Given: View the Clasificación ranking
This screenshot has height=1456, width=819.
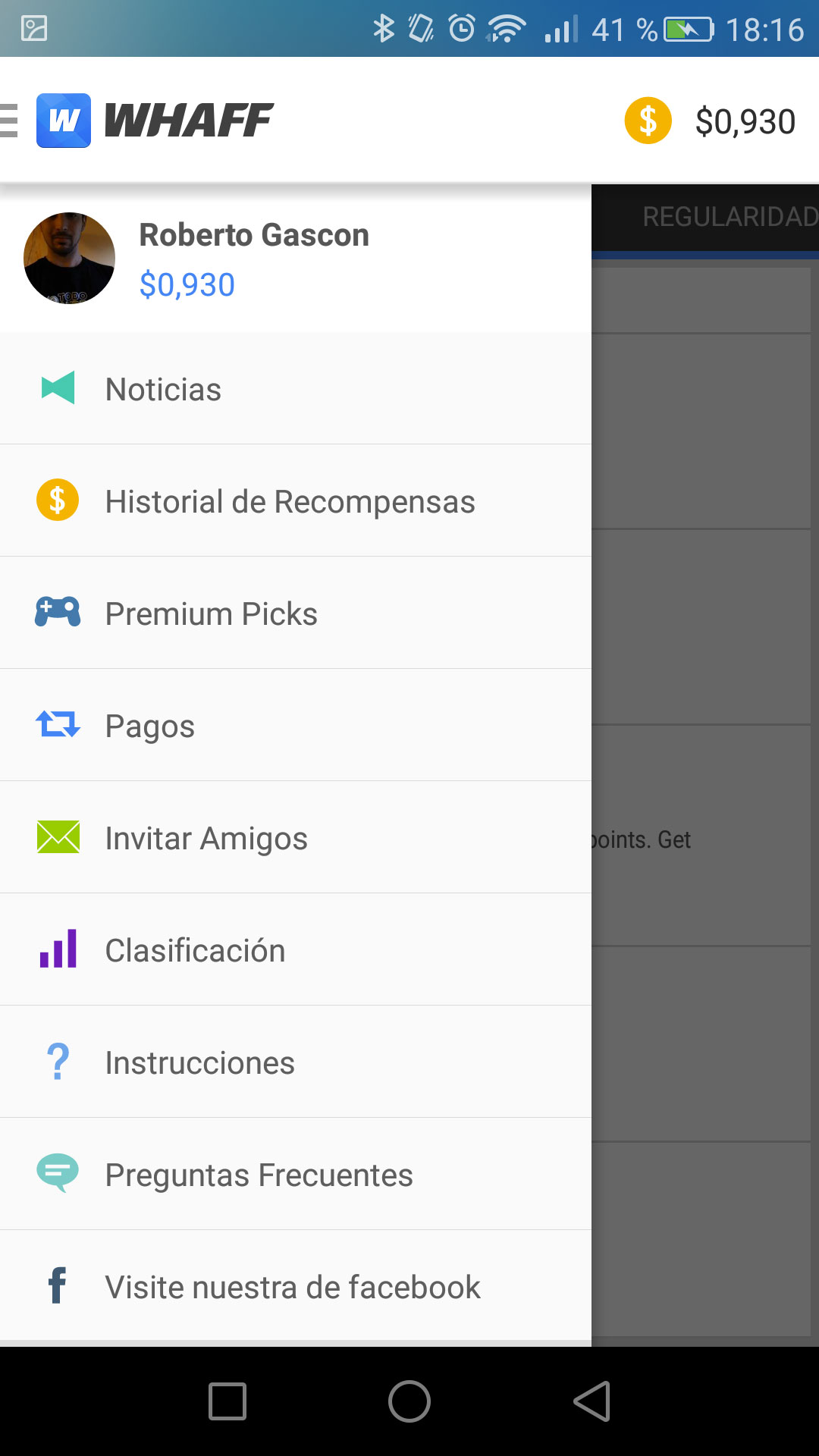Looking at the screenshot, I should point(295,950).
